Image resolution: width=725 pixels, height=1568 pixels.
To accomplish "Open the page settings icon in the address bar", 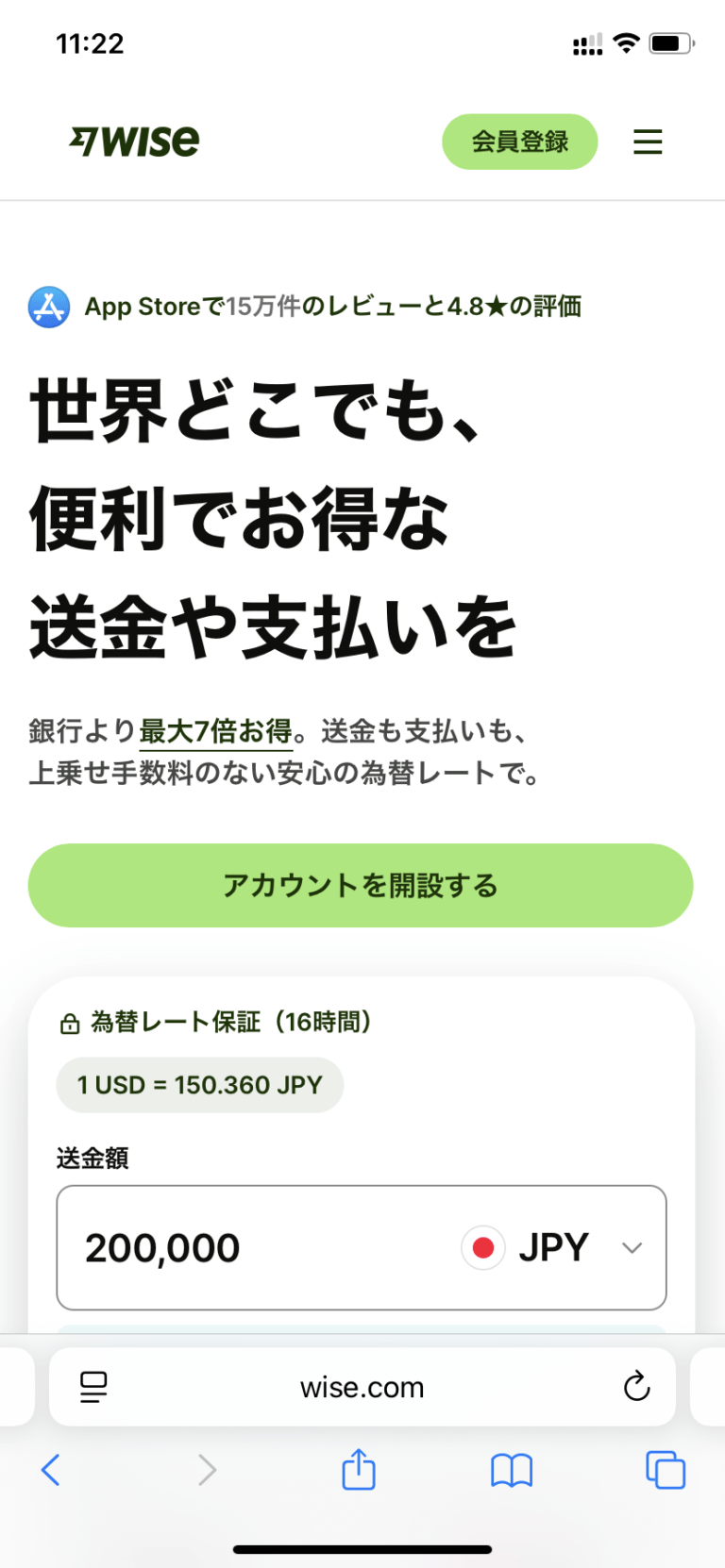I will pyautogui.click(x=93, y=1387).
